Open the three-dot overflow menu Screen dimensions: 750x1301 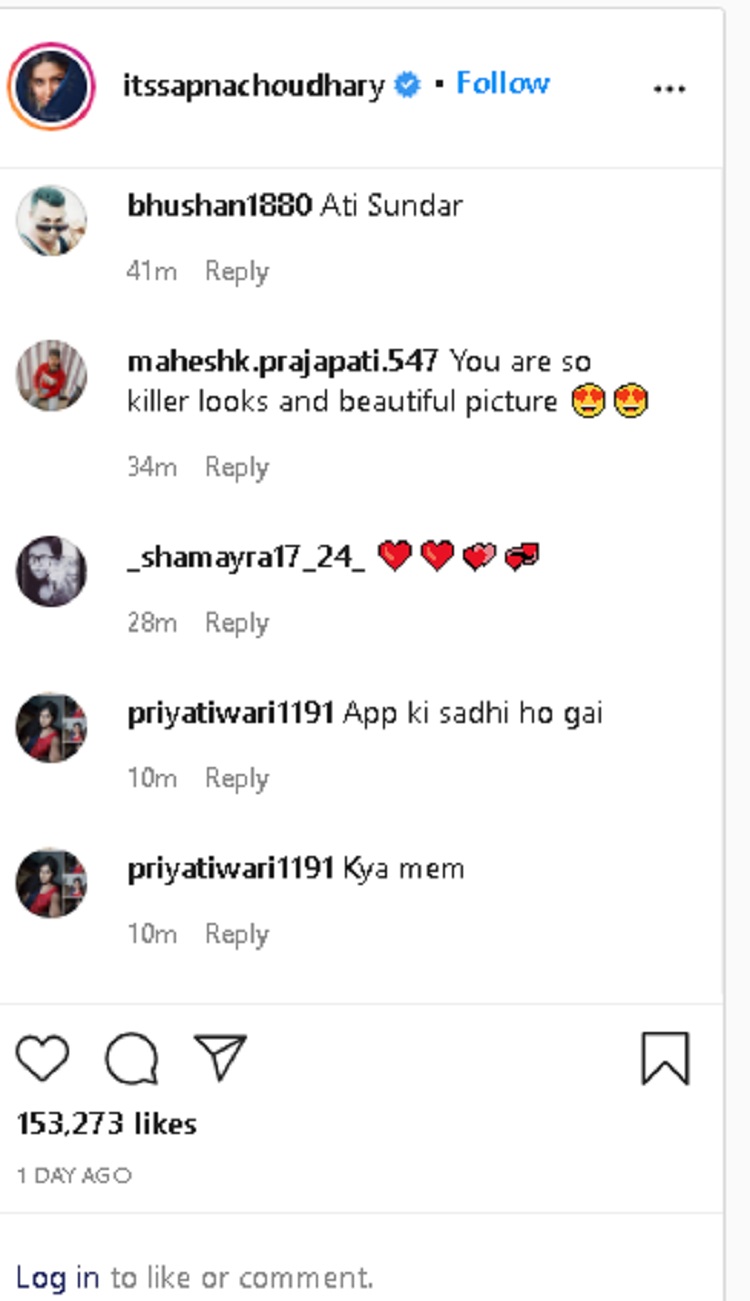(x=669, y=89)
